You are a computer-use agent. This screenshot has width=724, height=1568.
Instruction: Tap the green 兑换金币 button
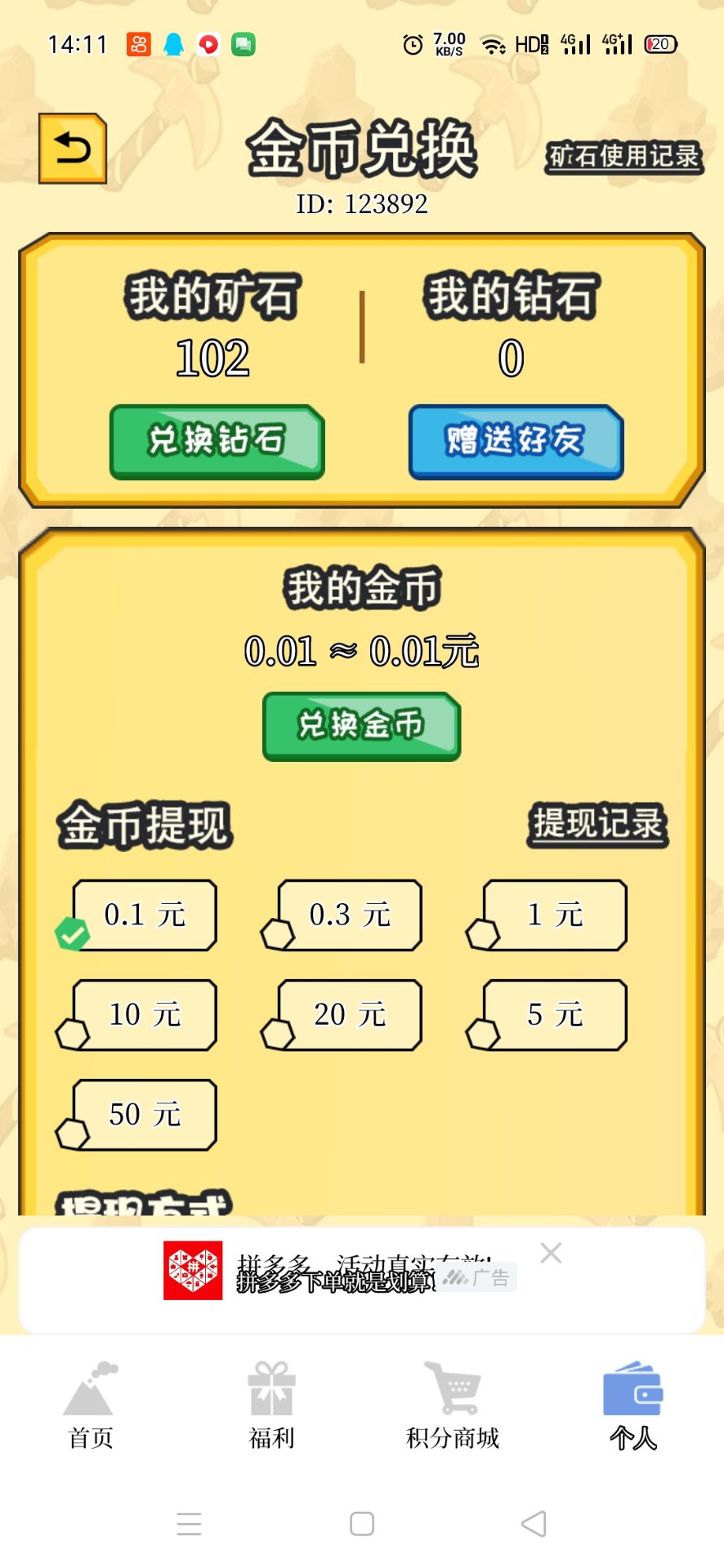click(362, 725)
